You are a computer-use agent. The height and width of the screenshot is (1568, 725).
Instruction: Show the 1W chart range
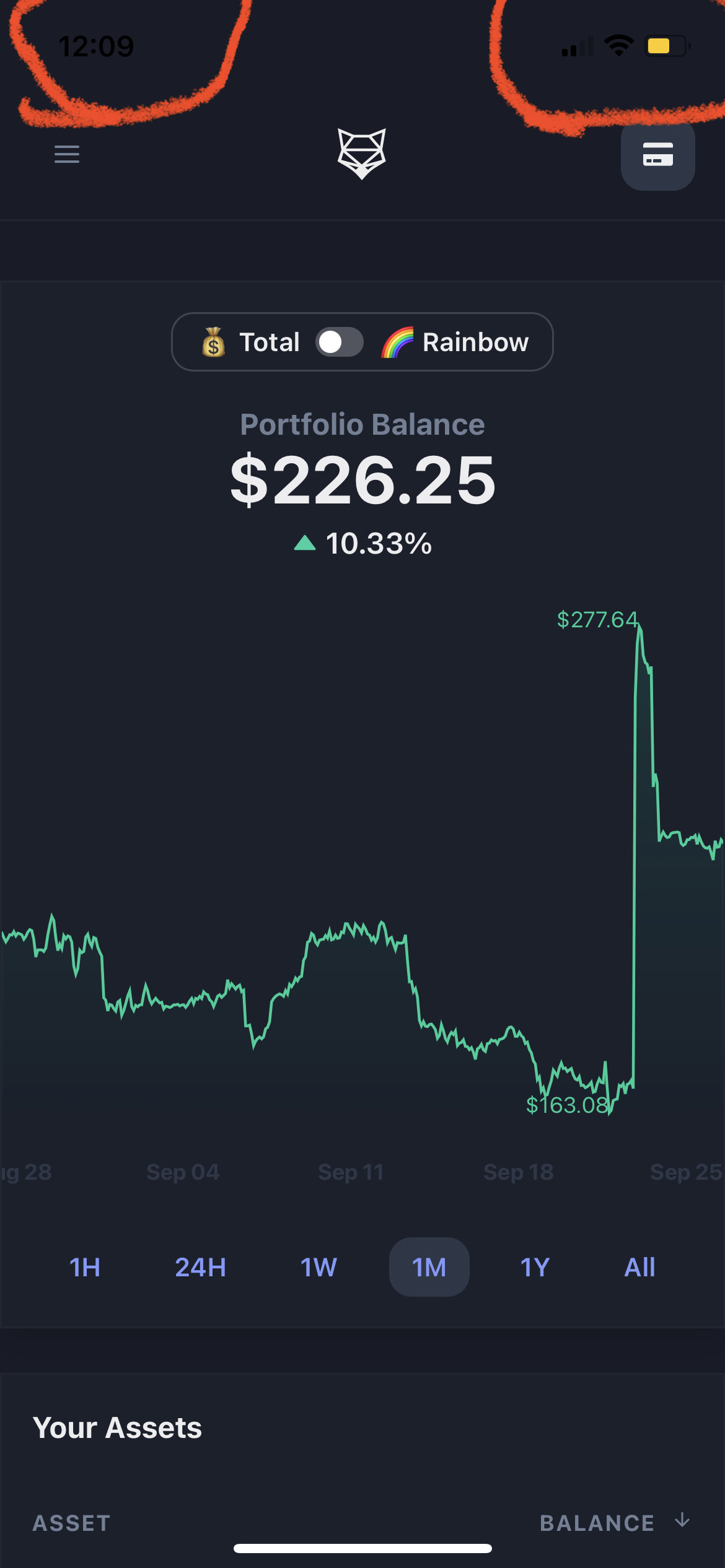point(319,1268)
